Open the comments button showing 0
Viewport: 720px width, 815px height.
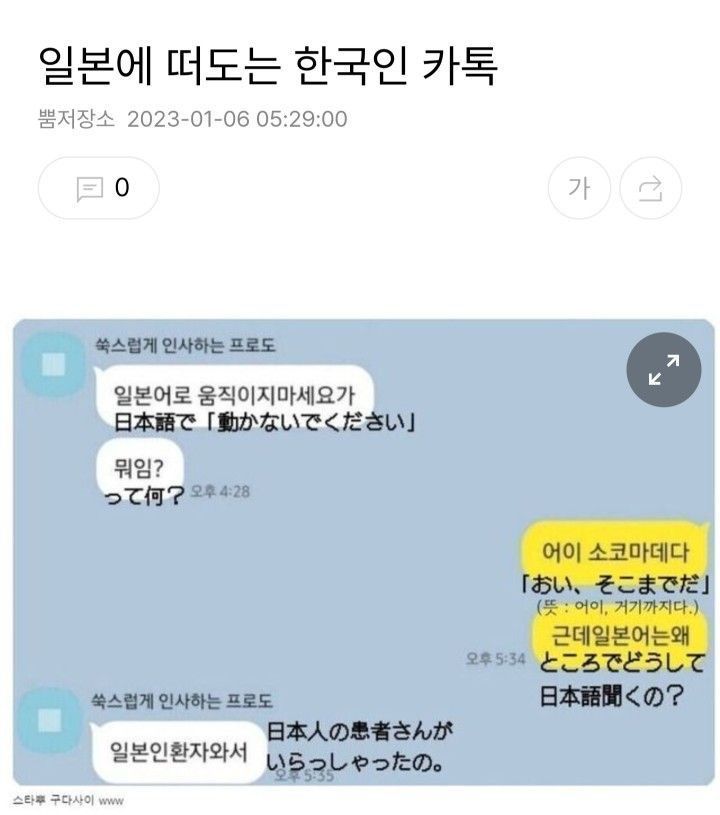99,188
